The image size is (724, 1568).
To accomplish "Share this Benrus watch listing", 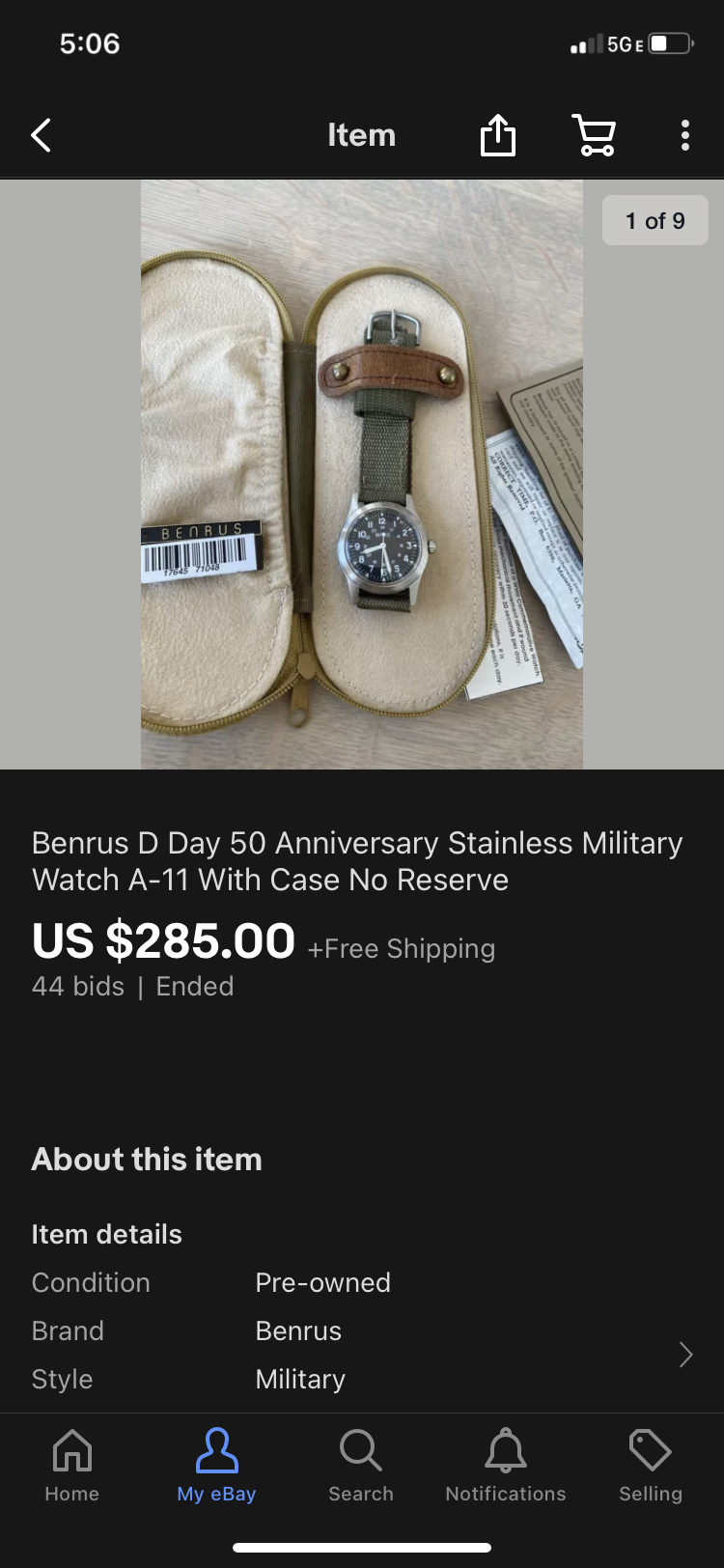I will coord(498,135).
